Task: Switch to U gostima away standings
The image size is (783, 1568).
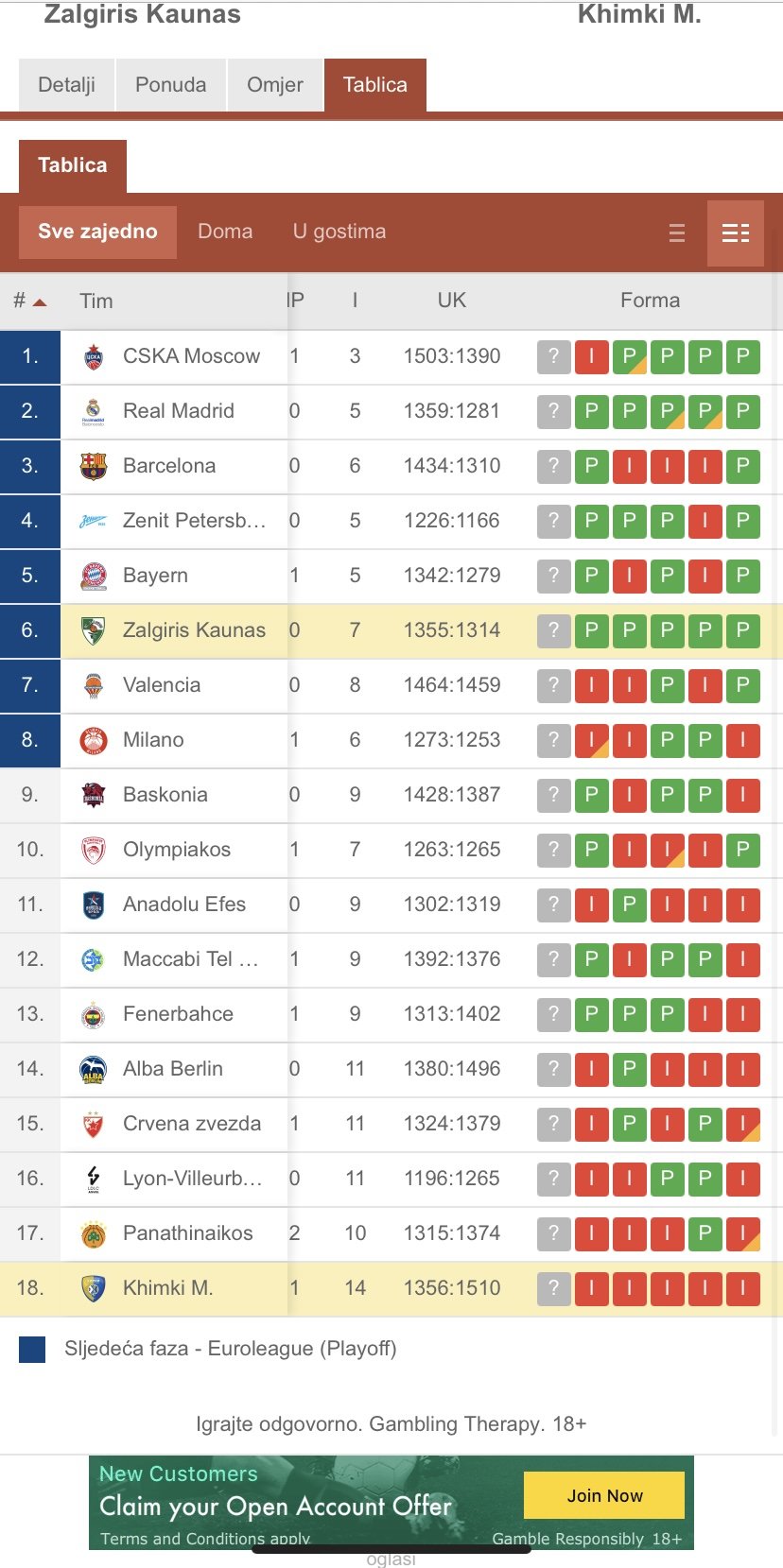Action: click(339, 232)
